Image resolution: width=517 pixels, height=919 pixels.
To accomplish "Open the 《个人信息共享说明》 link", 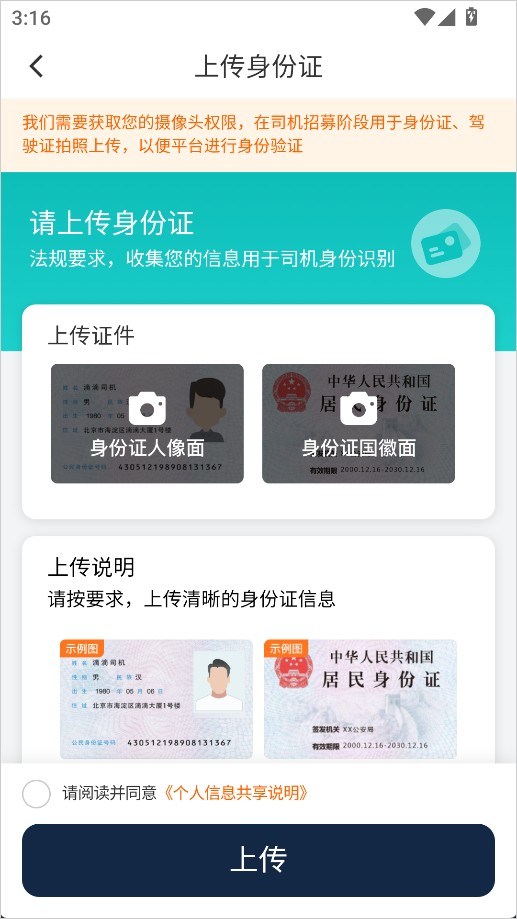I will click(234, 793).
